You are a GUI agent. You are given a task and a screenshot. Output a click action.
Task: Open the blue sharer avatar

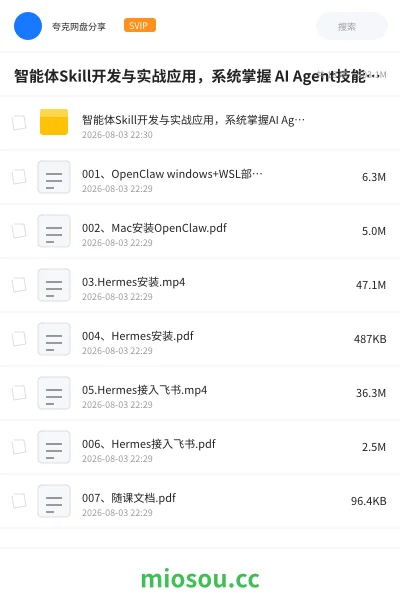tap(28, 26)
